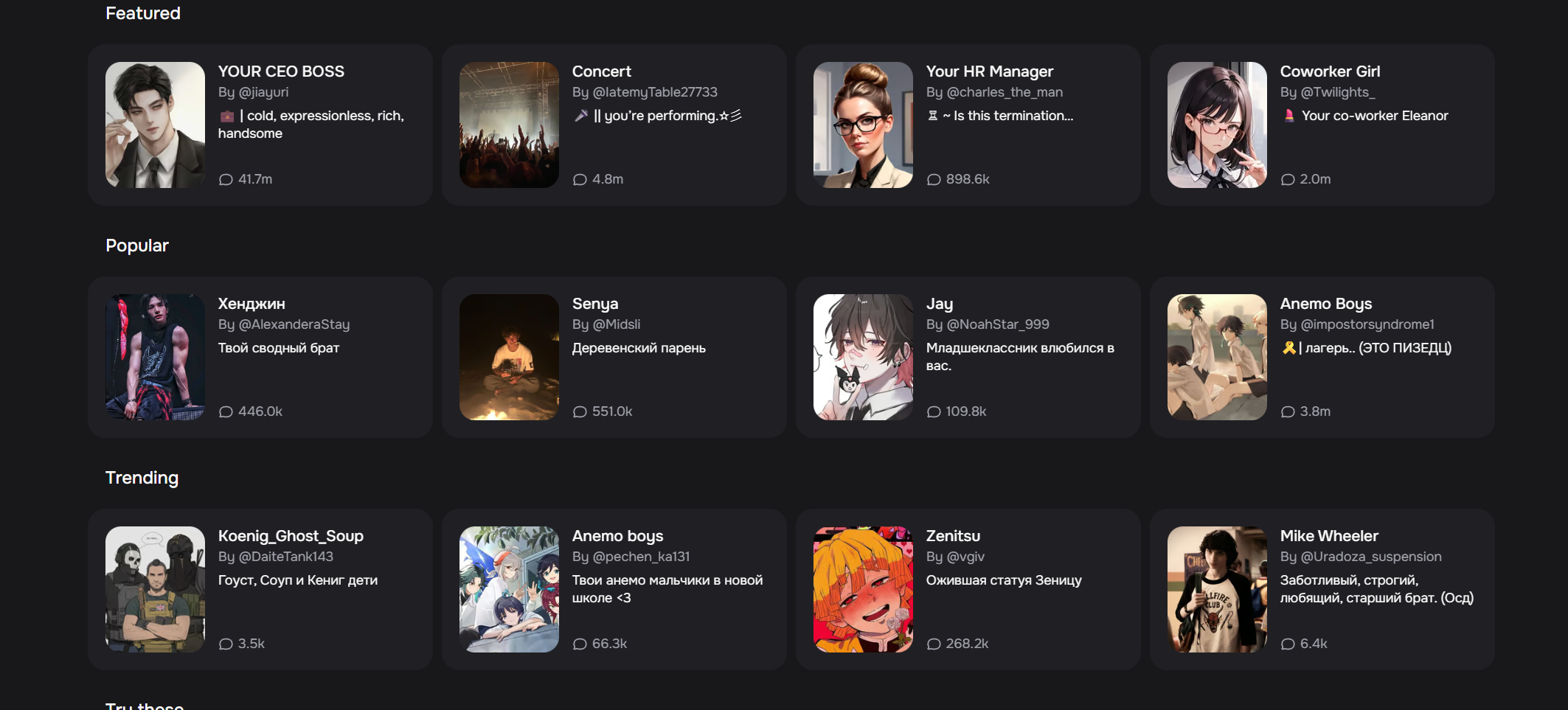Choose the Senya character card
1568x710 pixels.
pyautogui.click(x=614, y=357)
